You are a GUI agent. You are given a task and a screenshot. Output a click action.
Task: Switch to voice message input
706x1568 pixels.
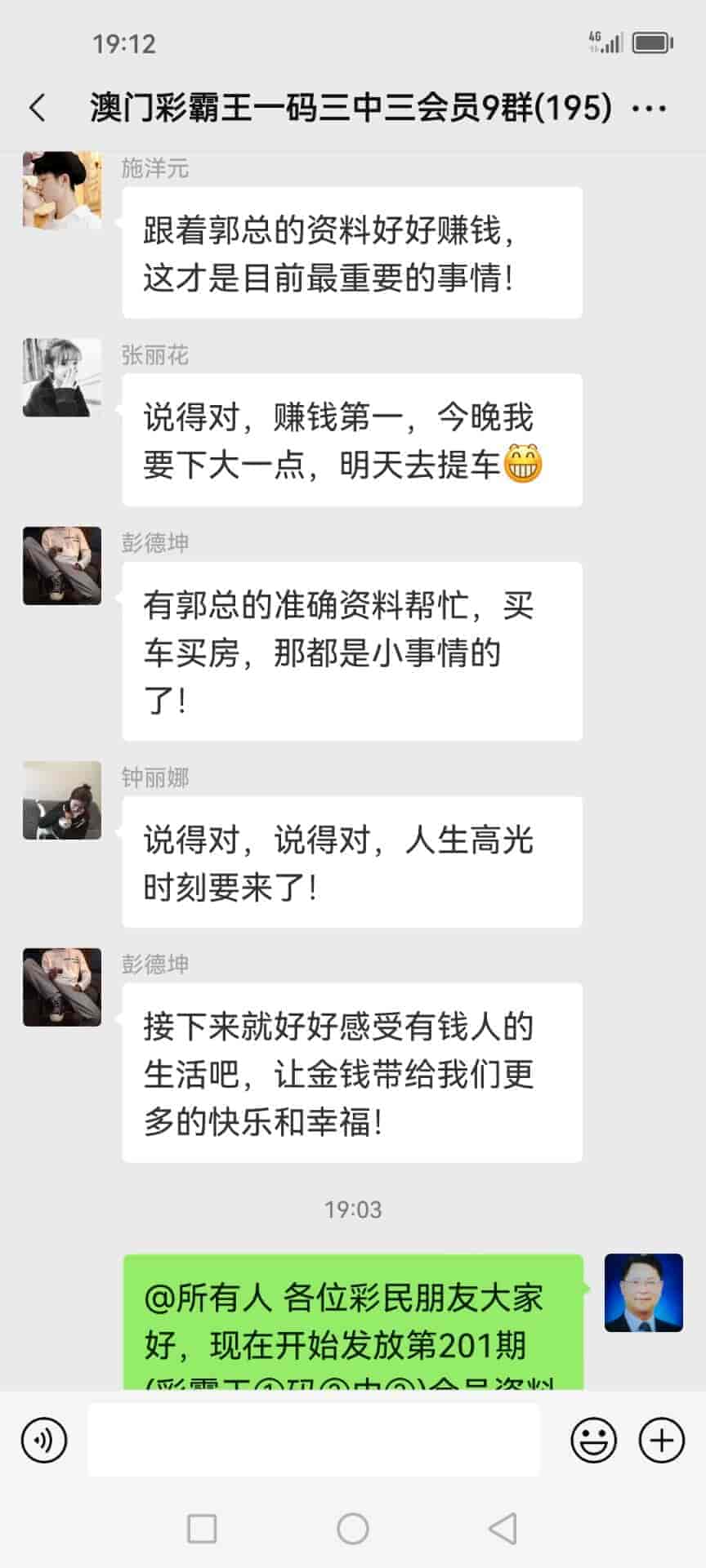44,1440
